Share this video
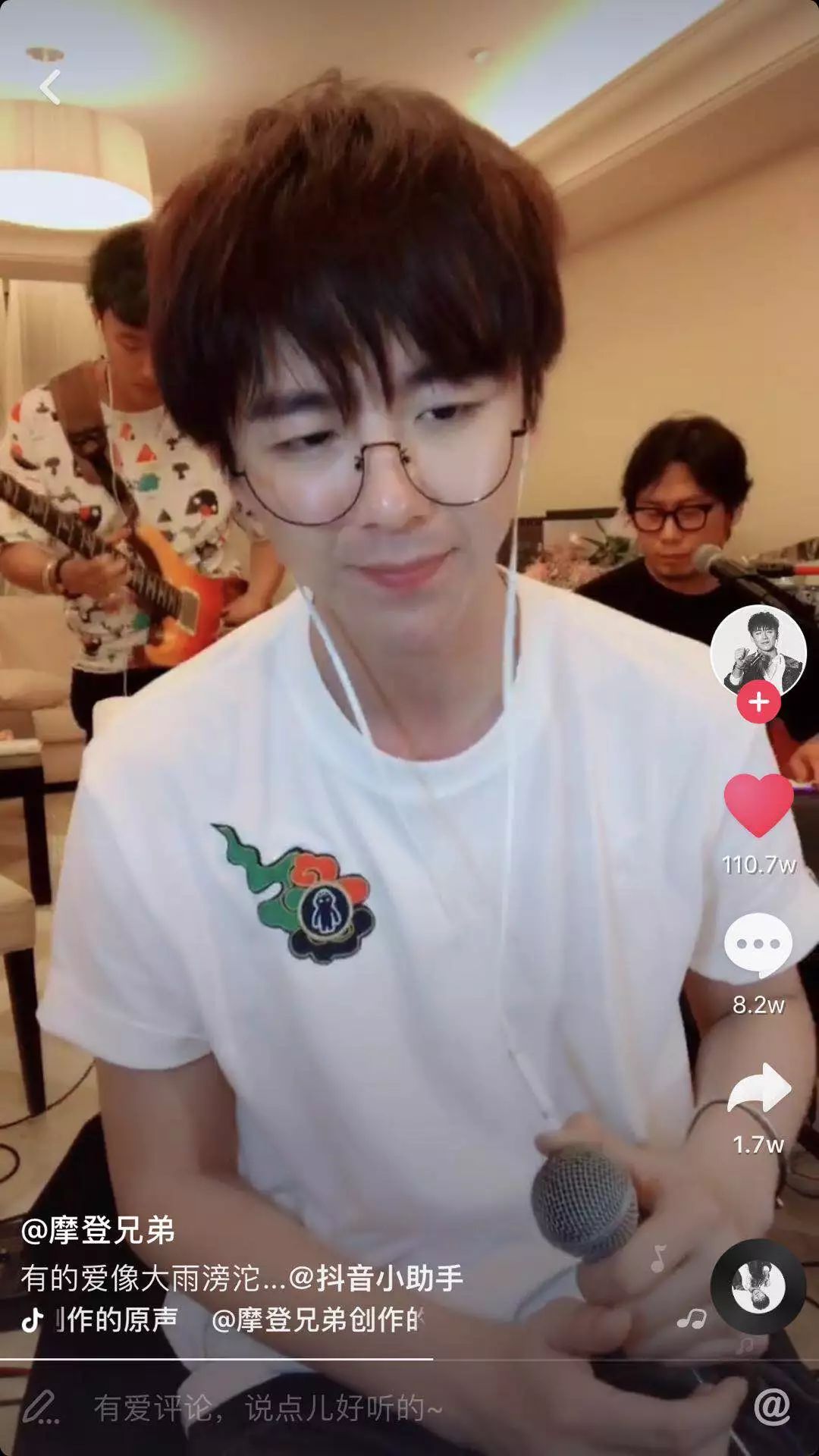819x1456 pixels. [758, 1087]
